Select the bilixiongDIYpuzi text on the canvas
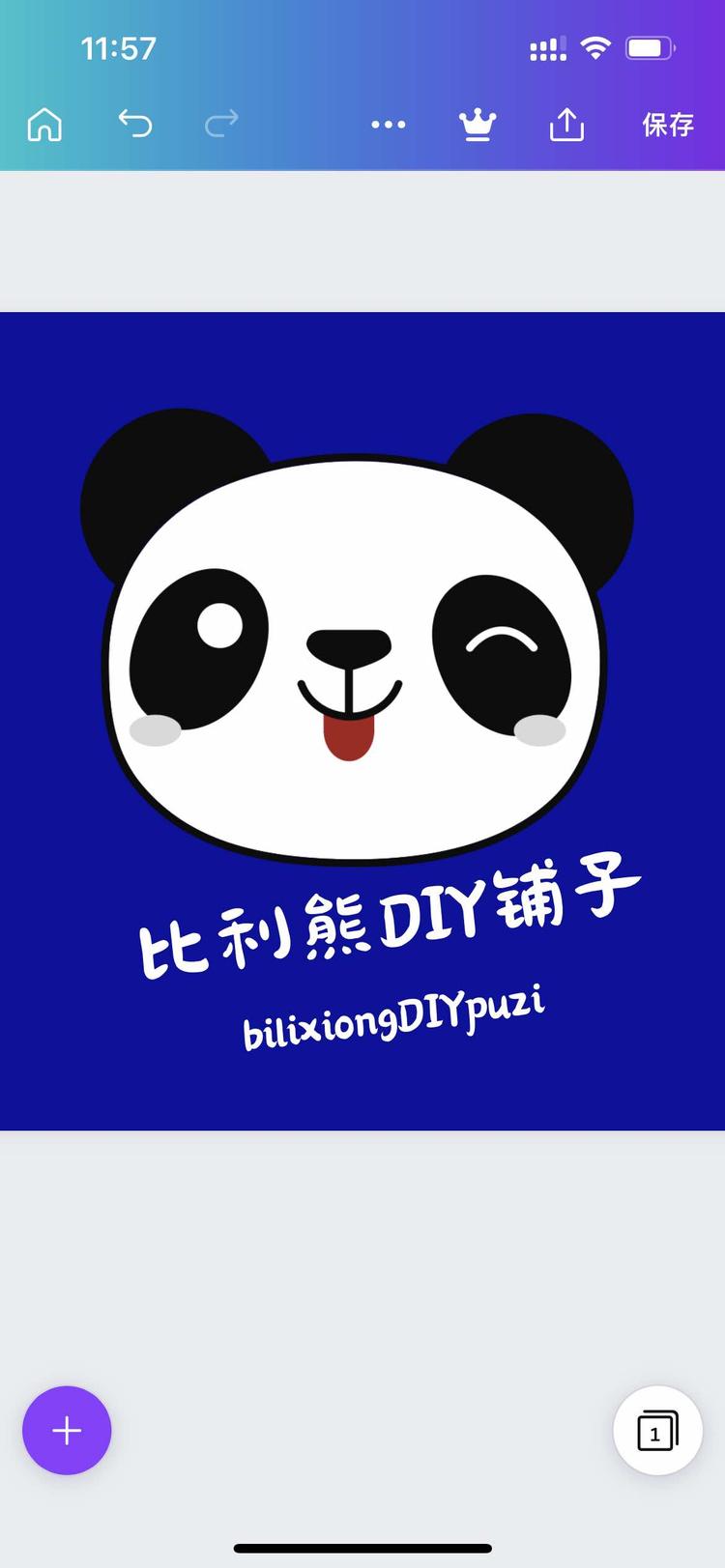 coord(394,1018)
